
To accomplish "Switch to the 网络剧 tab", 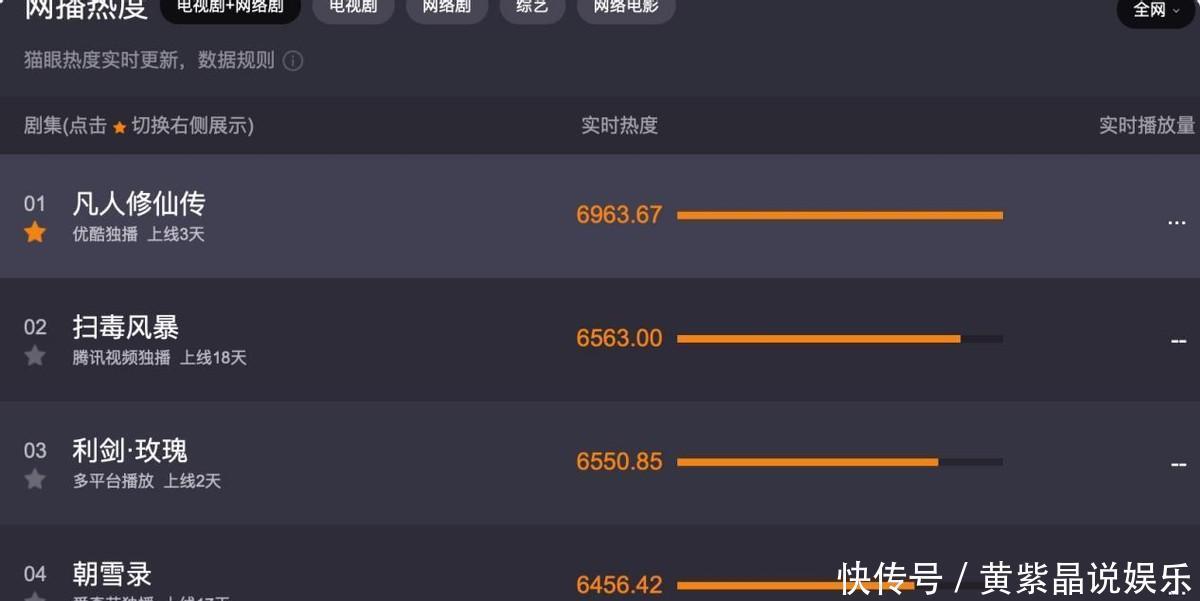I will click(x=446, y=8).
